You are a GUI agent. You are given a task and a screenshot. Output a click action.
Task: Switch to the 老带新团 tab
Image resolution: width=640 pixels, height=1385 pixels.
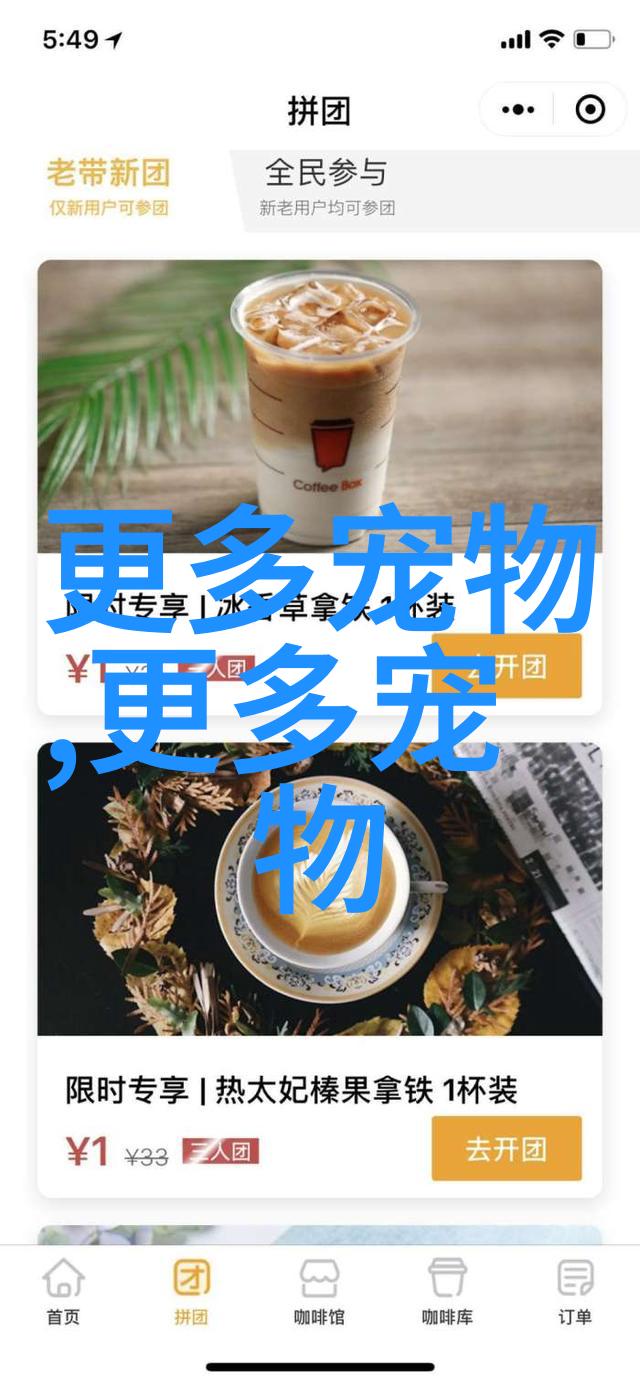(108, 185)
